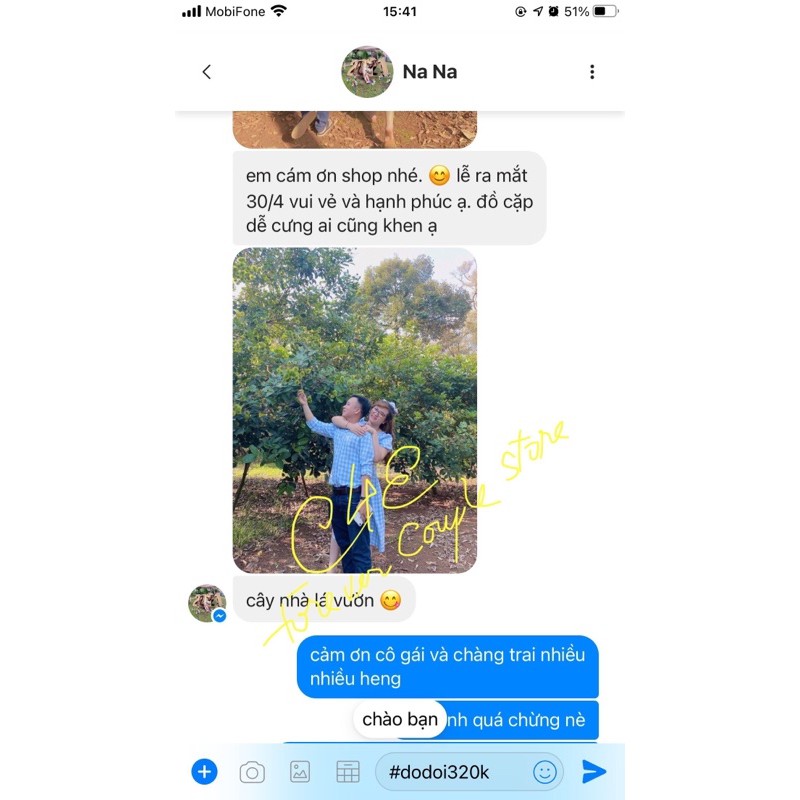Send the typed message
The image size is (800, 800).
click(594, 771)
